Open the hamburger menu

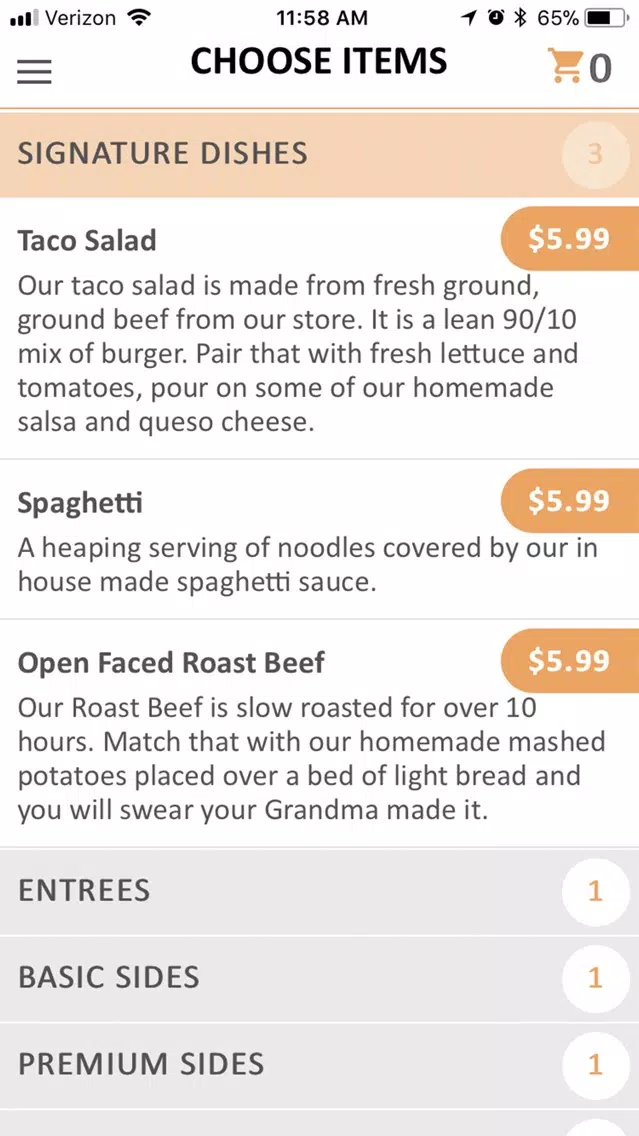click(34, 71)
